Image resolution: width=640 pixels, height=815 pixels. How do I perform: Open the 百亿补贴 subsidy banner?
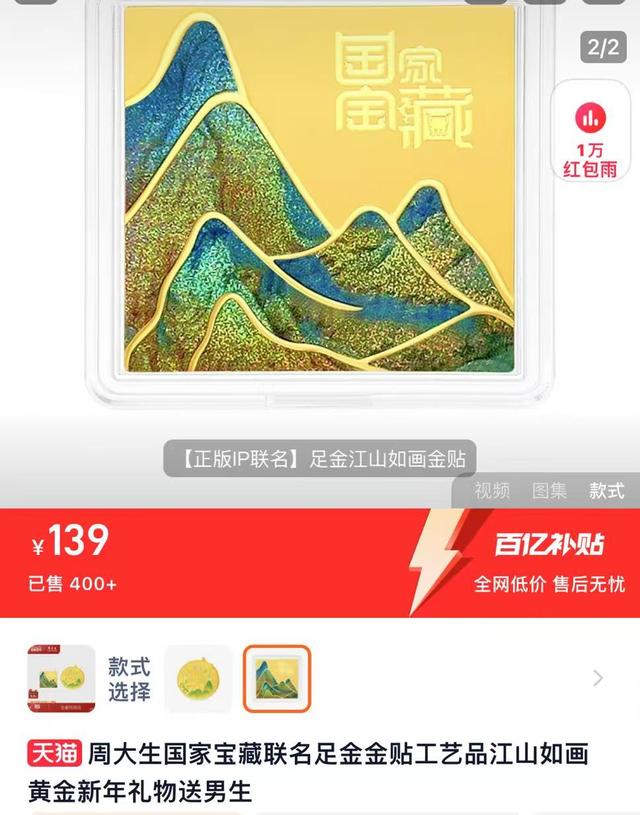coord(548,545)
